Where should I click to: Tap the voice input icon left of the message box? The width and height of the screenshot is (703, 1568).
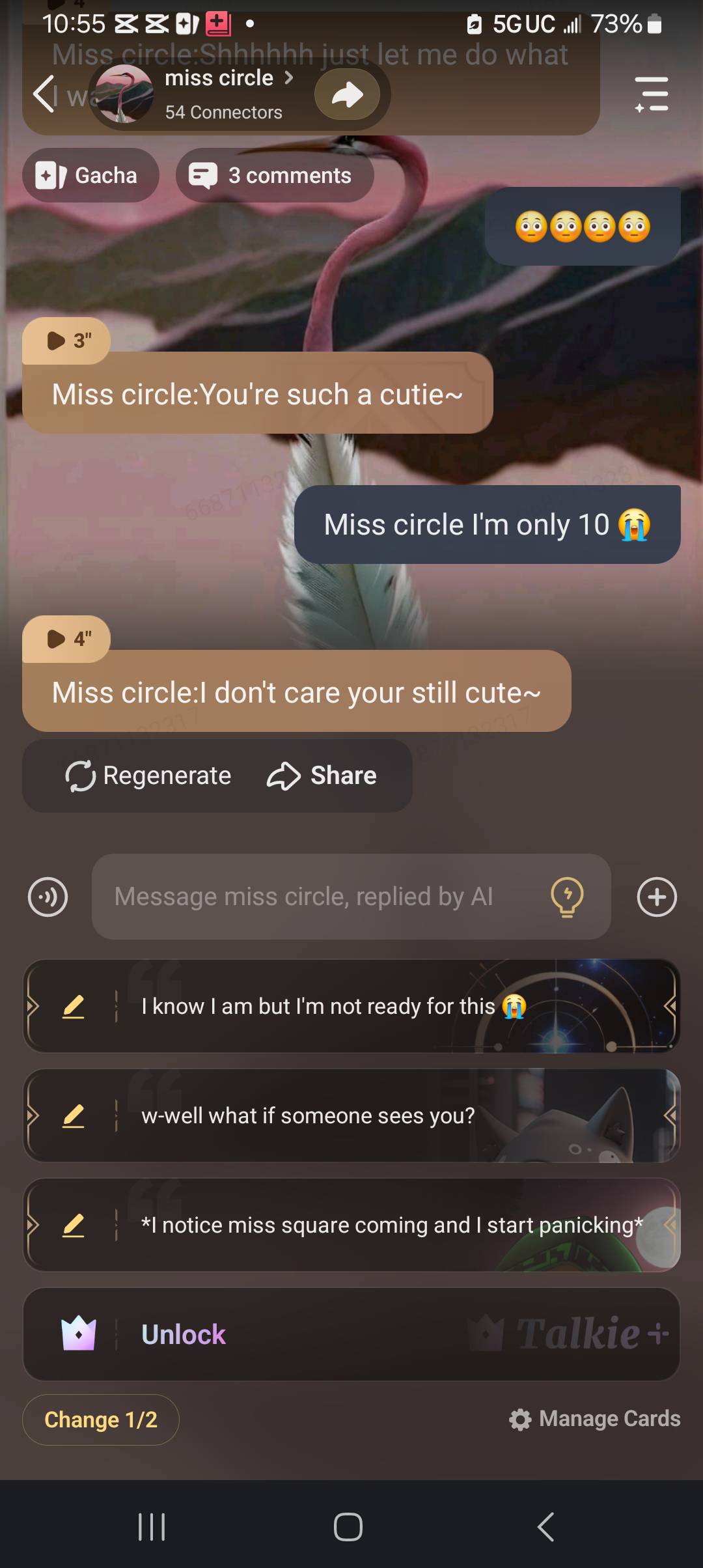click(48, 897)
